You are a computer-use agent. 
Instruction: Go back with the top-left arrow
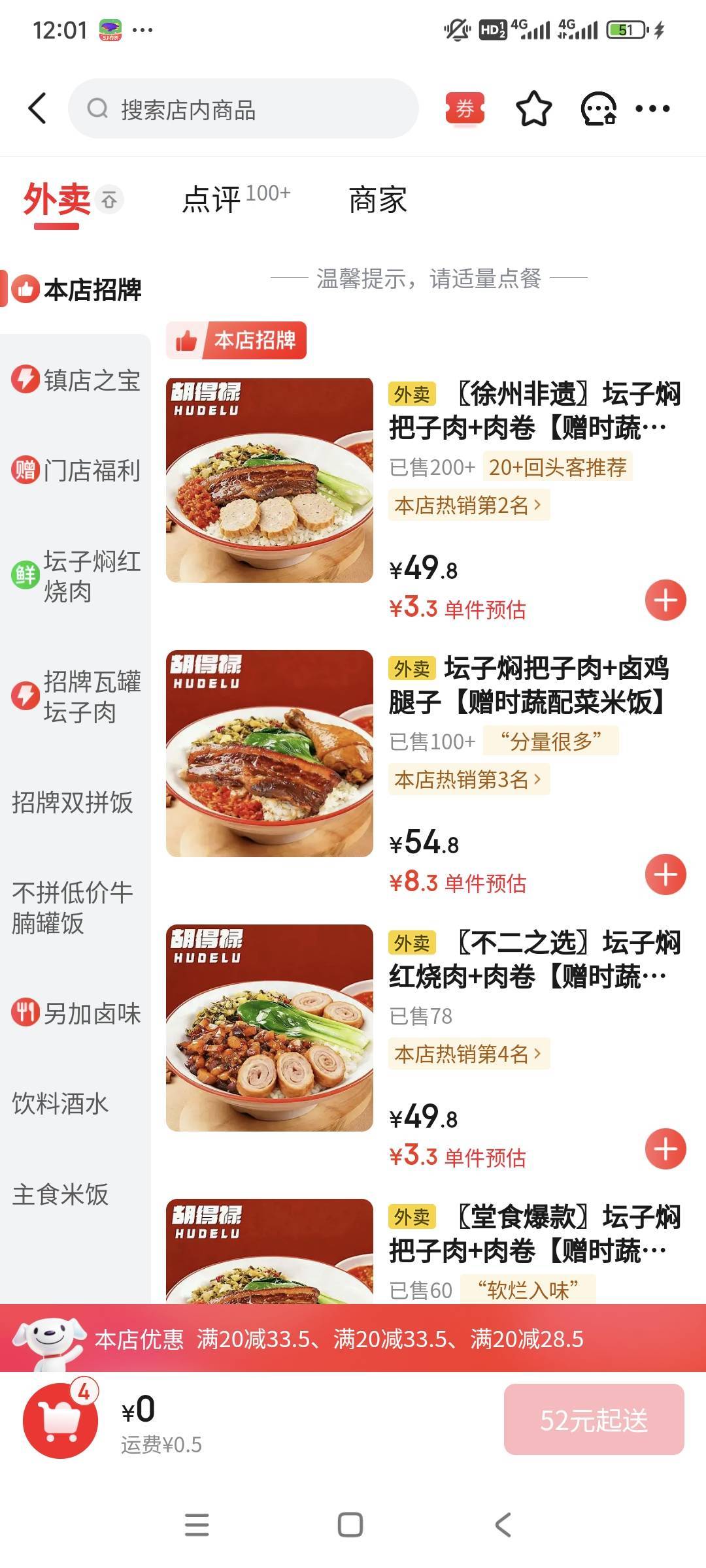click(38, 108)
